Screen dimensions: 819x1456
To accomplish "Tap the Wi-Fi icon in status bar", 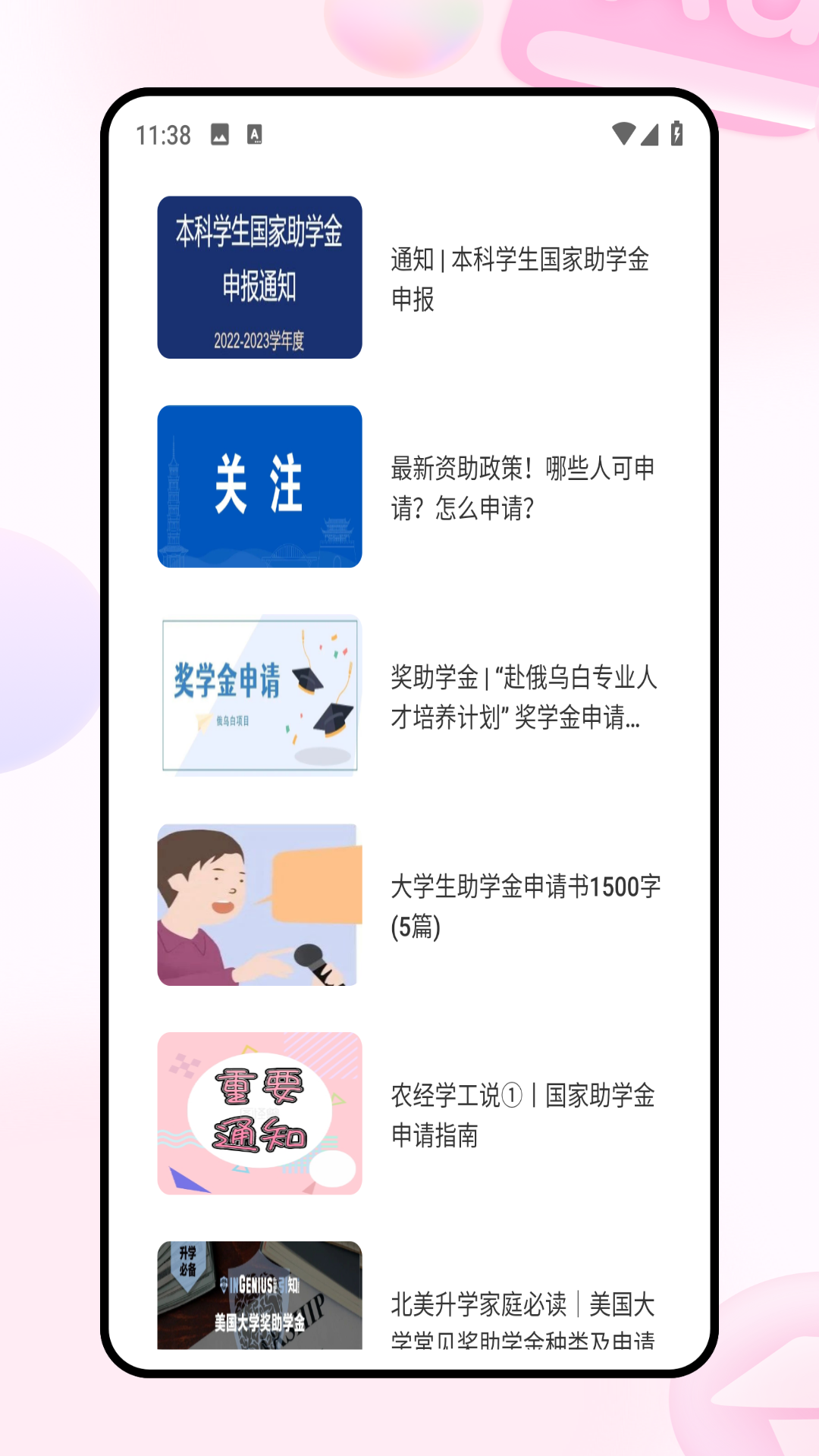I will click(622, 133).
